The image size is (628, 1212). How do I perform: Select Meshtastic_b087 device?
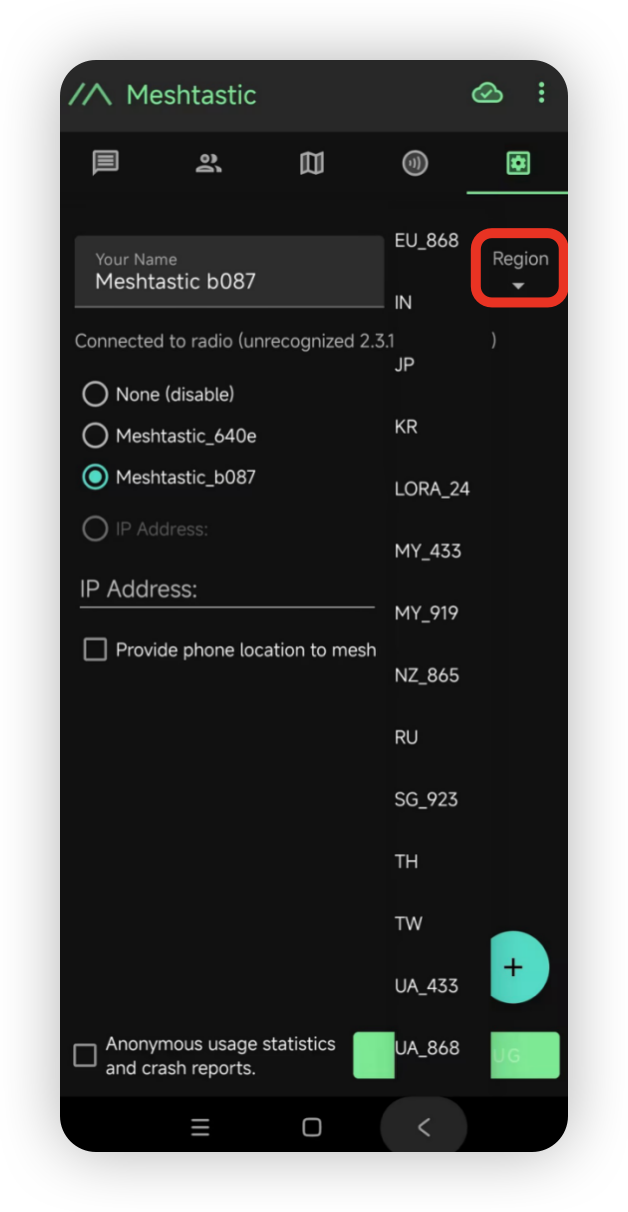point(95,477)
